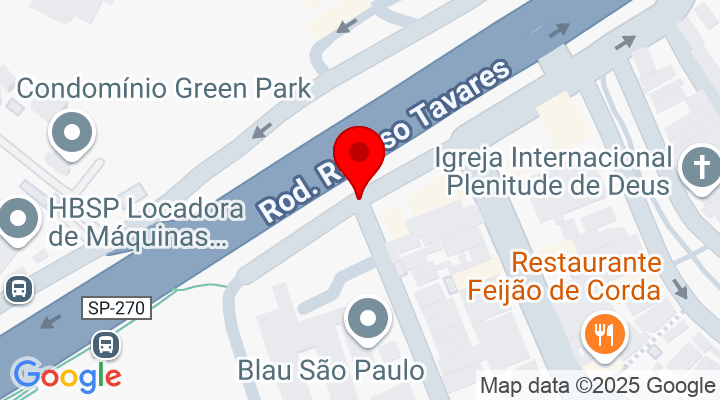Open the Condomínio Green Park marker
The width and height of the screenshot is (720, 400).
73,133
